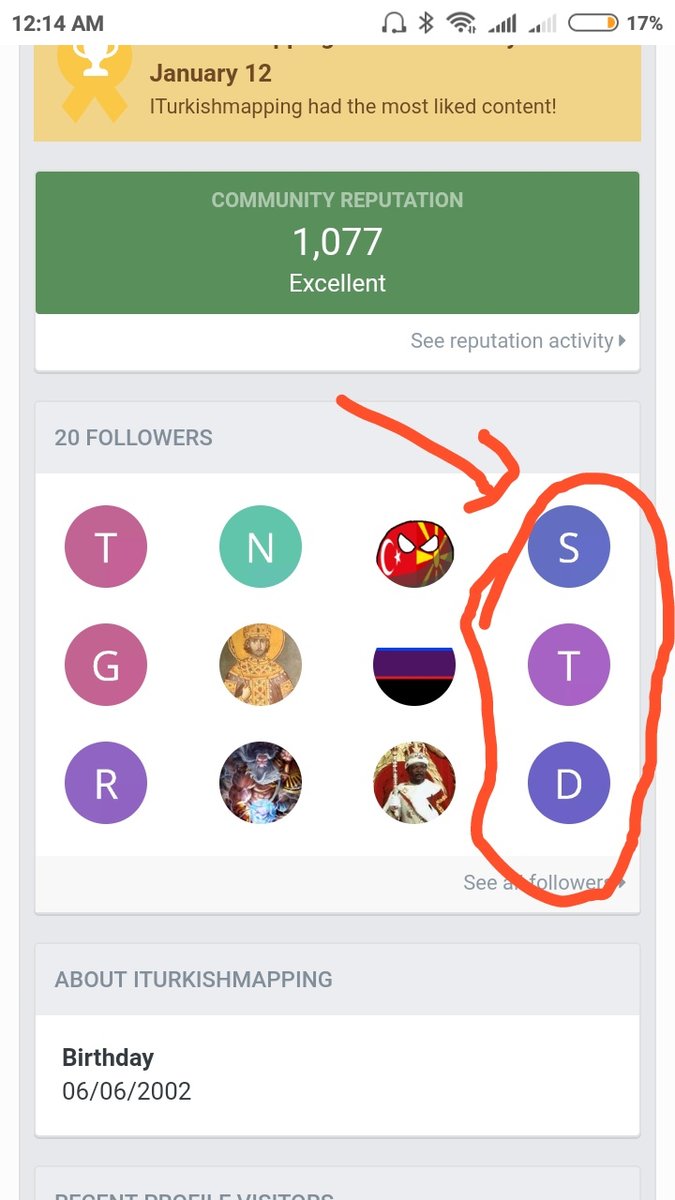Open follower profile with blue S avatar
This screenshot has height=1200, width=675.
click(568, 547)
